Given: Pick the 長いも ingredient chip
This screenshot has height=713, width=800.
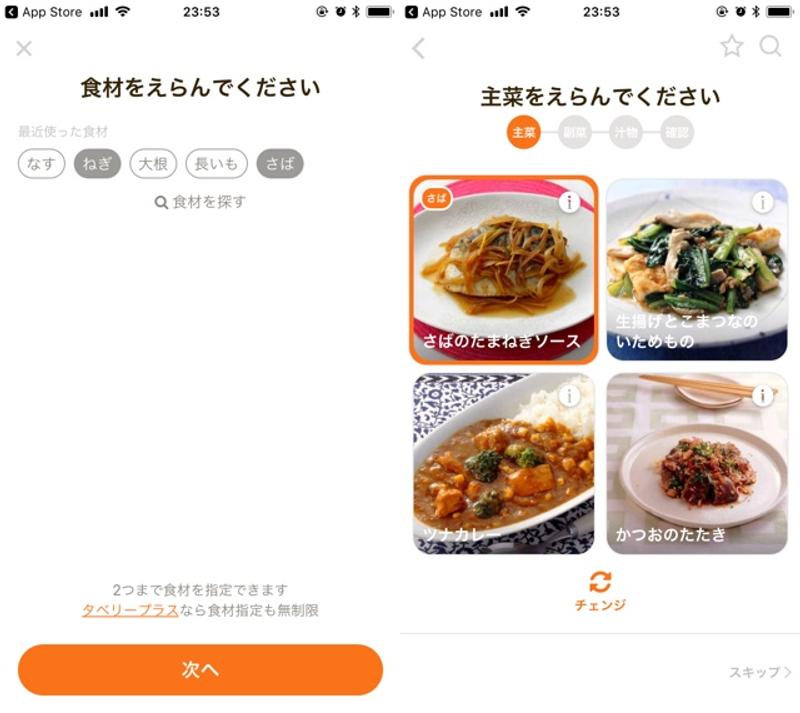Looking at the screenshot, I should (216, 164).
